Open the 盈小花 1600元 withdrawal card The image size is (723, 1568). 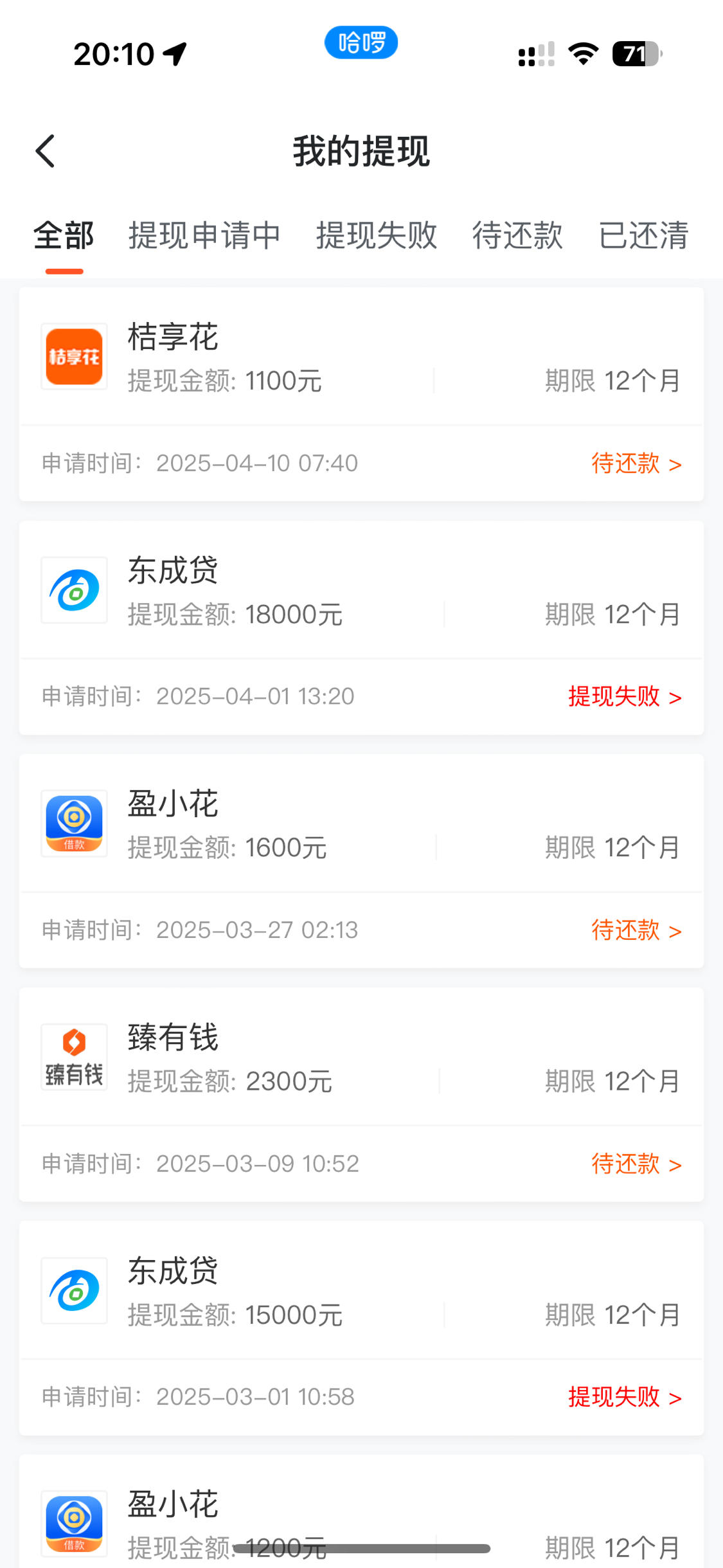(361, 861)
